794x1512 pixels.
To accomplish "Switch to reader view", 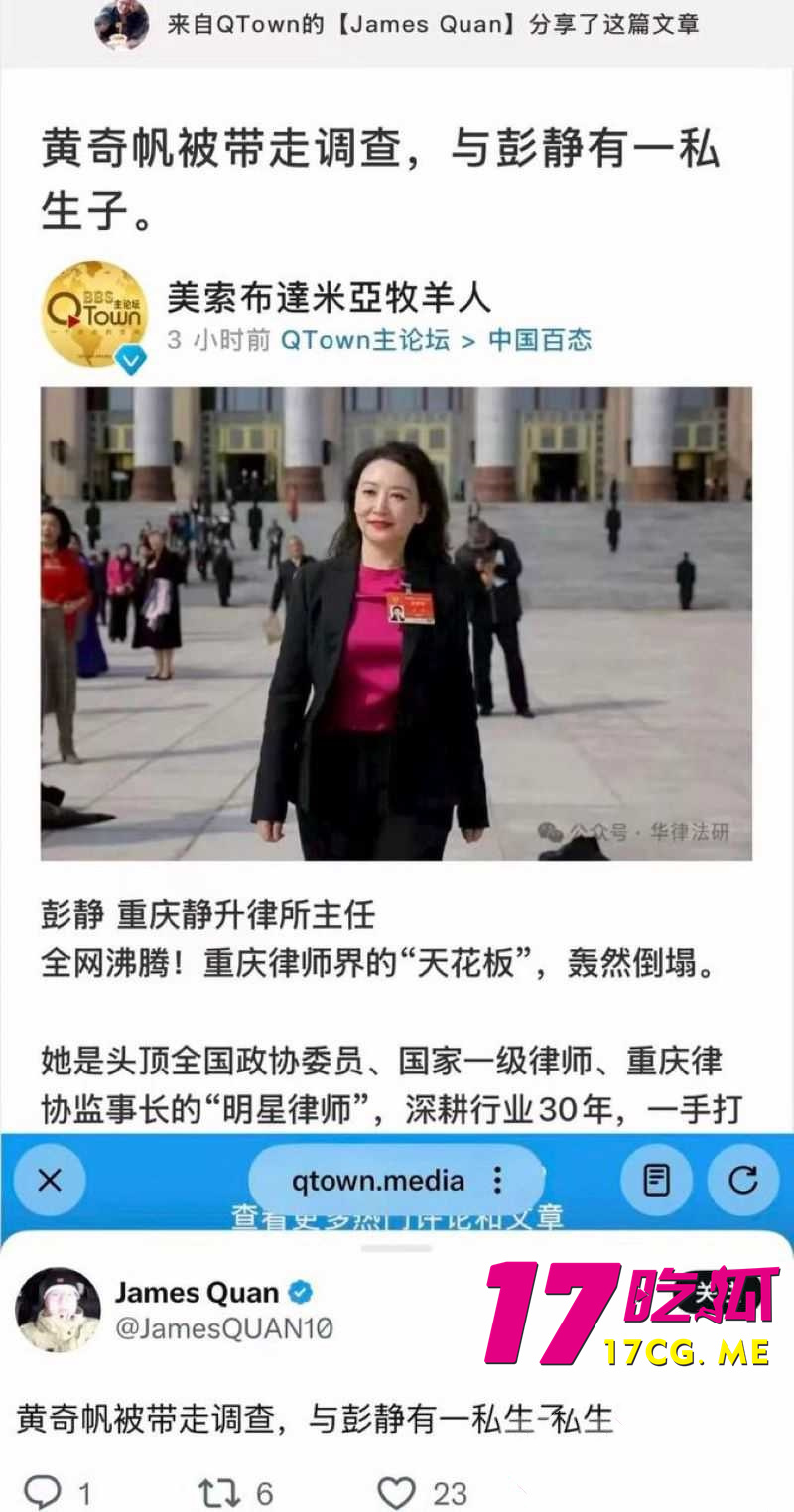I will coord(656,1180).
